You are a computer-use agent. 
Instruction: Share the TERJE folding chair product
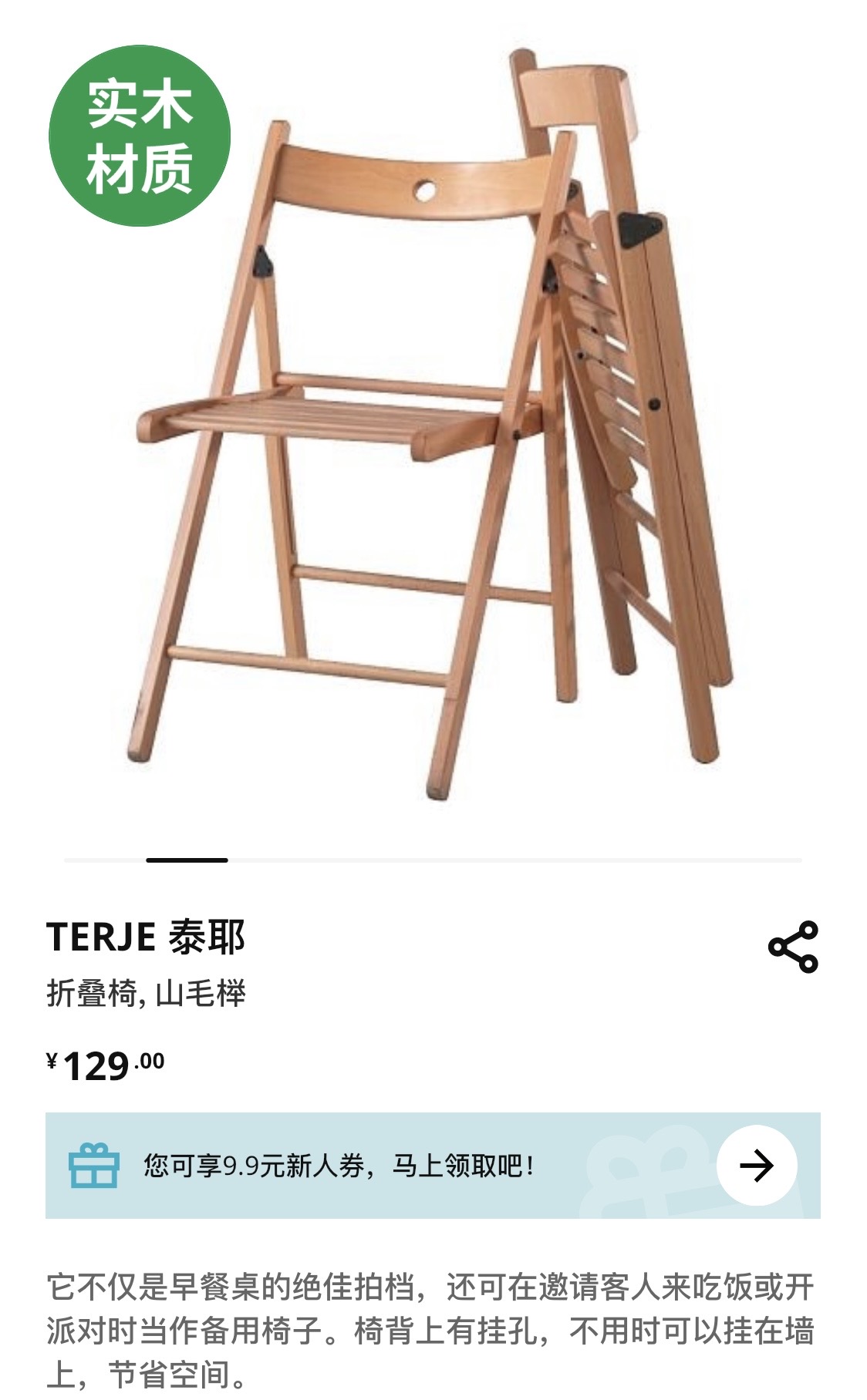click(793, 946)
